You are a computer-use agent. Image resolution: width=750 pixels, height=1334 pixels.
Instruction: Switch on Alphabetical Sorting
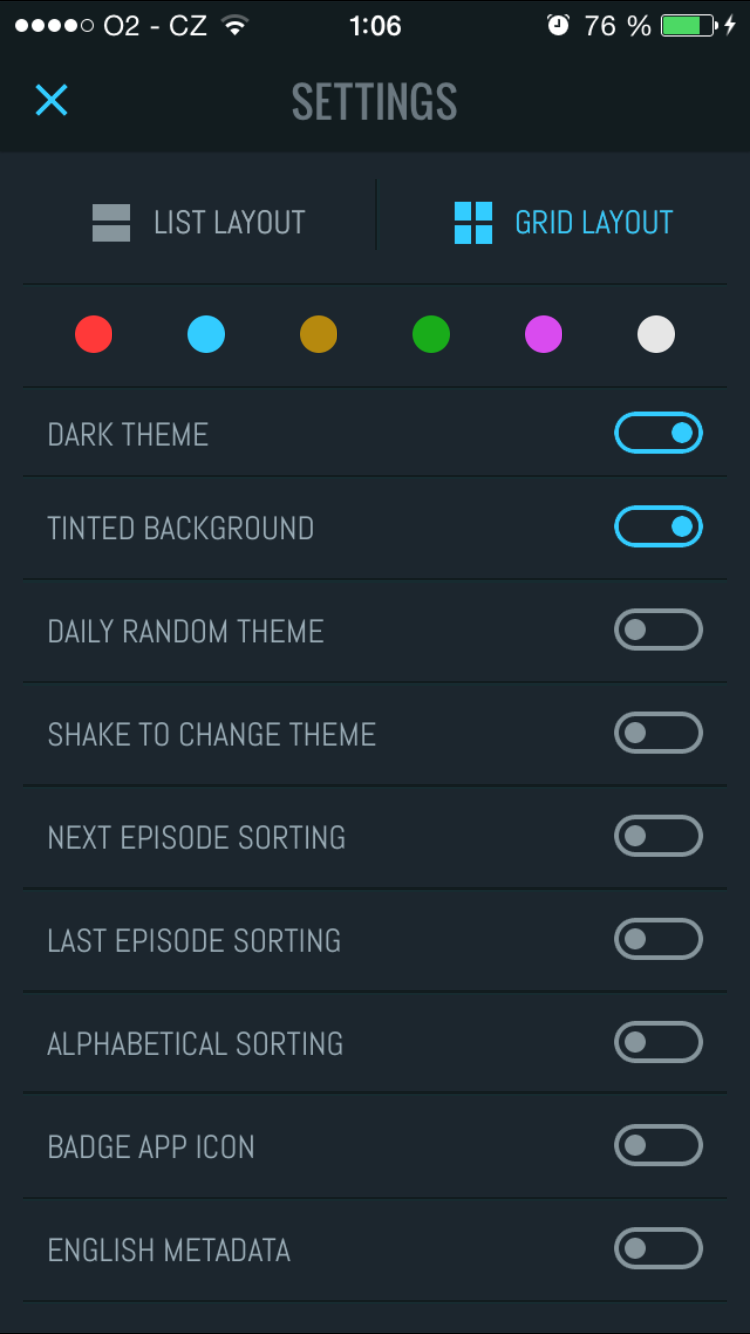click(x=658, y=1042)
